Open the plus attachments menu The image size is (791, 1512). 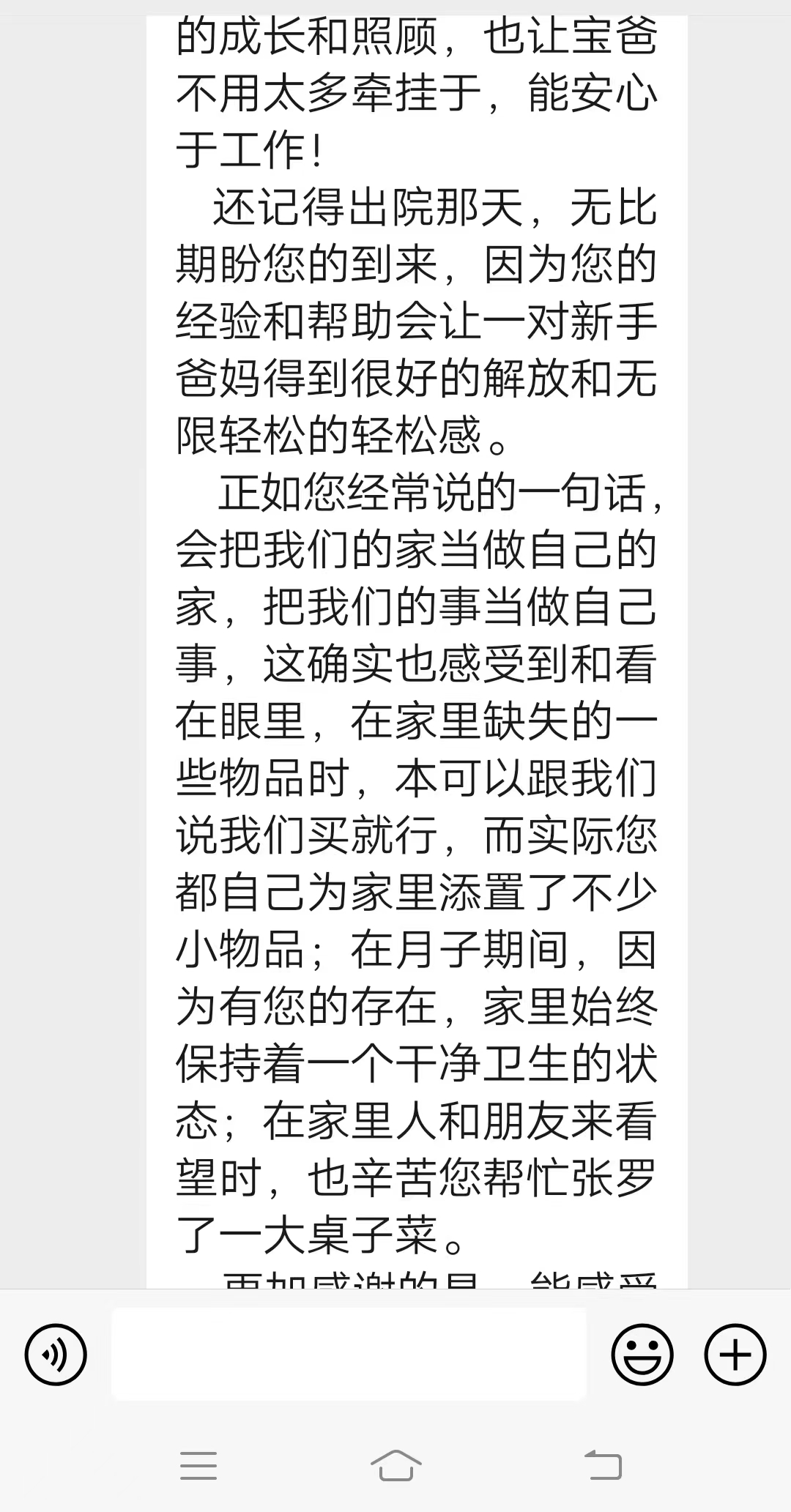[735, 1355]
